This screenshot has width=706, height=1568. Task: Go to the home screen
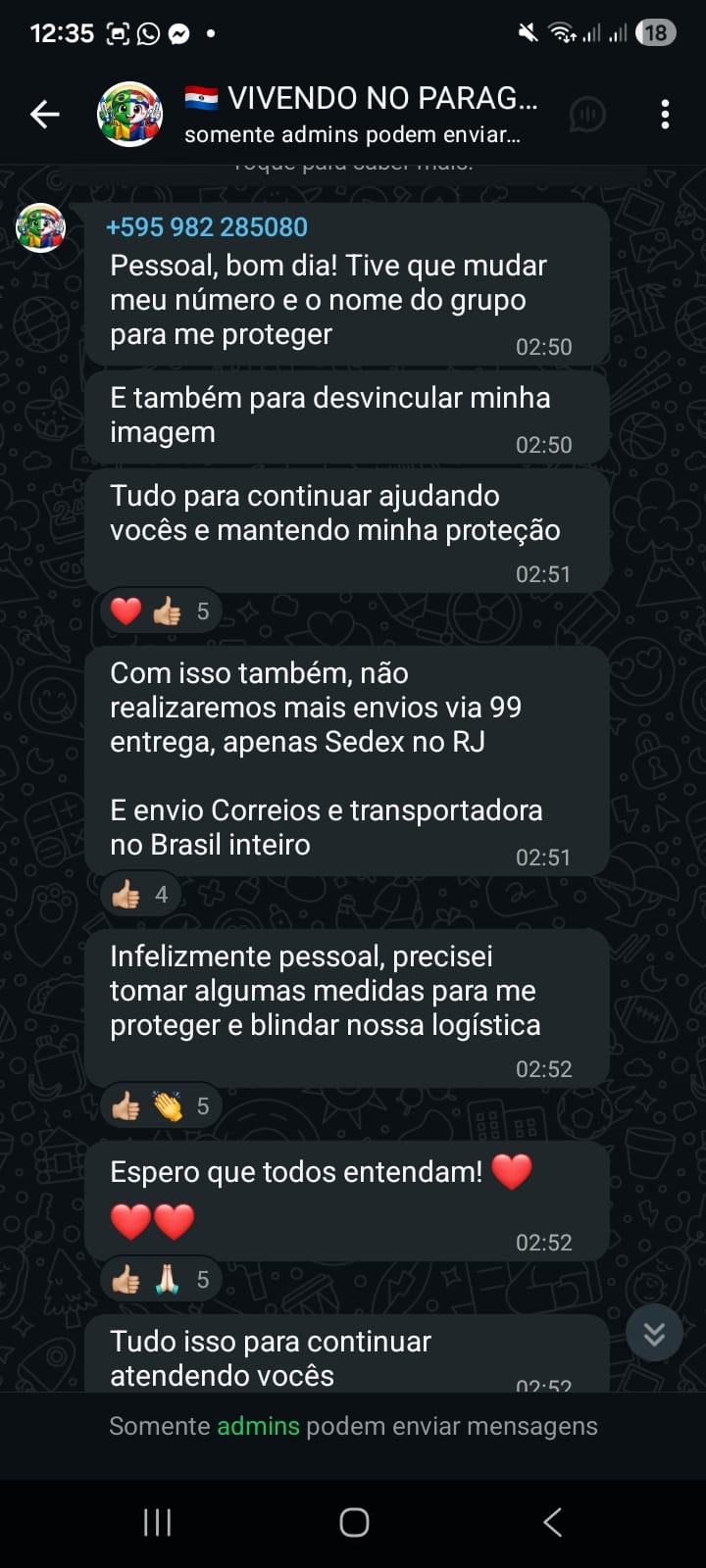coord(354,1522)
